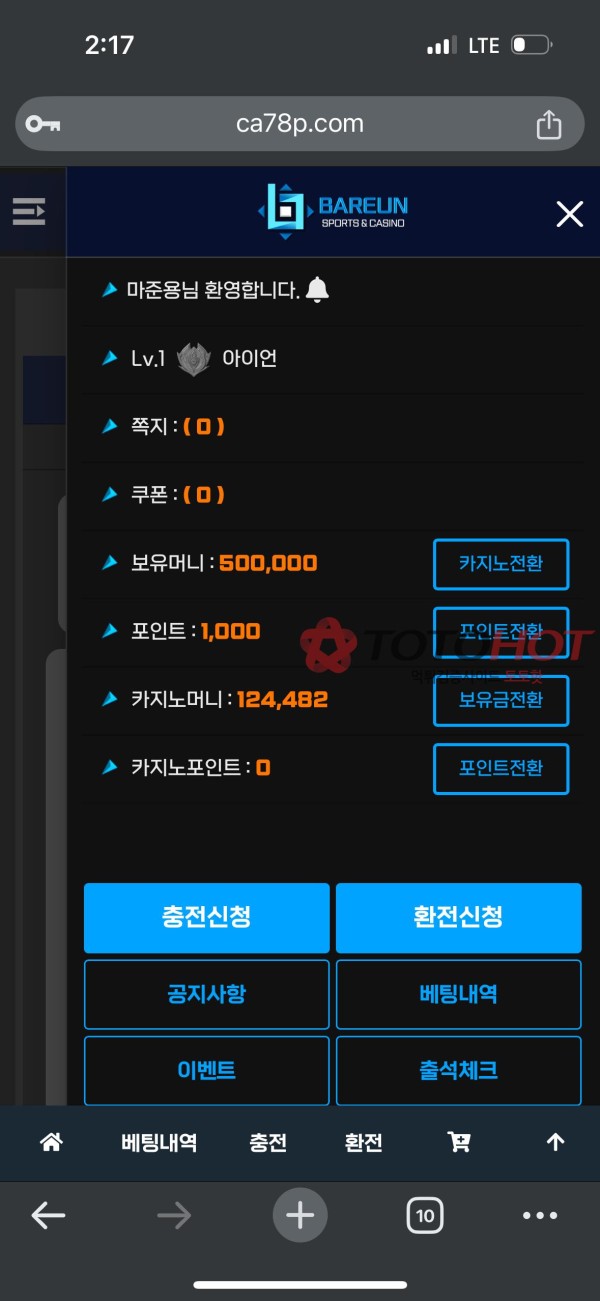Open the hamburger drawer menu
The width and height of the screenshot is (600, 1301).
point(29,212)
